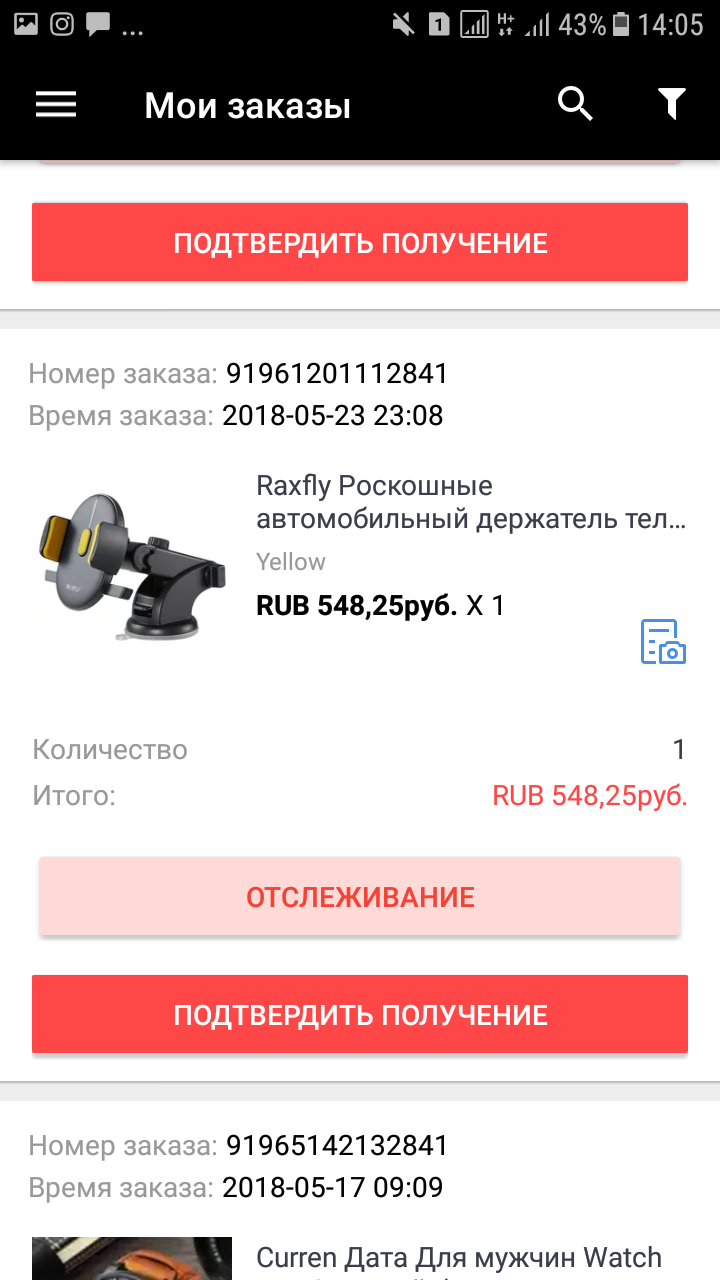Image resolution: width=720 pixels, height=1280 pixels.
Task: Tap the ОТСЛЕЖИВАНИЕ tracking button
Action: click(360, 897)
